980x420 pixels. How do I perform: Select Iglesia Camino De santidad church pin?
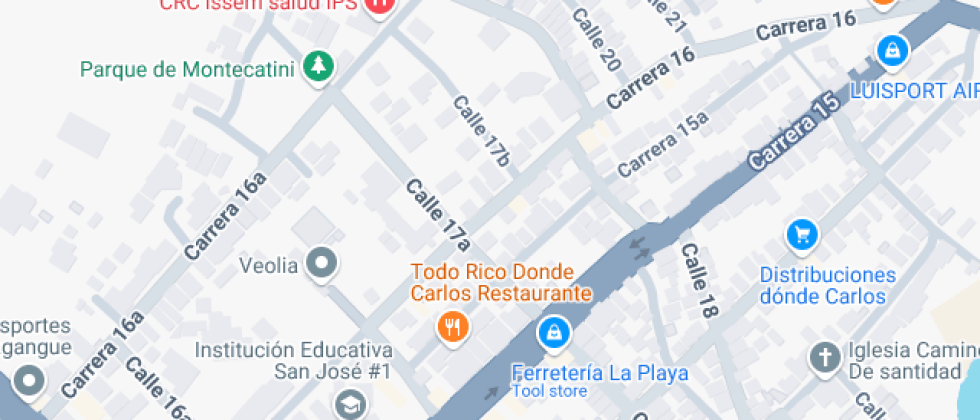coord(825,359)
